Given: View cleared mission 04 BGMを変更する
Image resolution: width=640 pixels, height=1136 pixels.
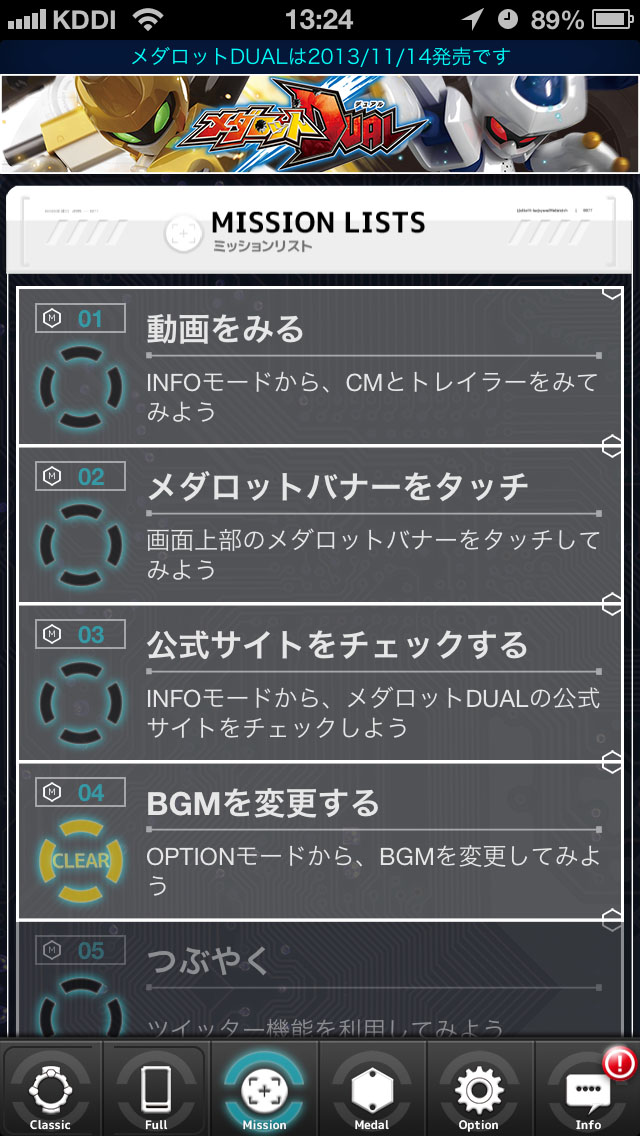Looking at the screenshot, I should point(320,840).
